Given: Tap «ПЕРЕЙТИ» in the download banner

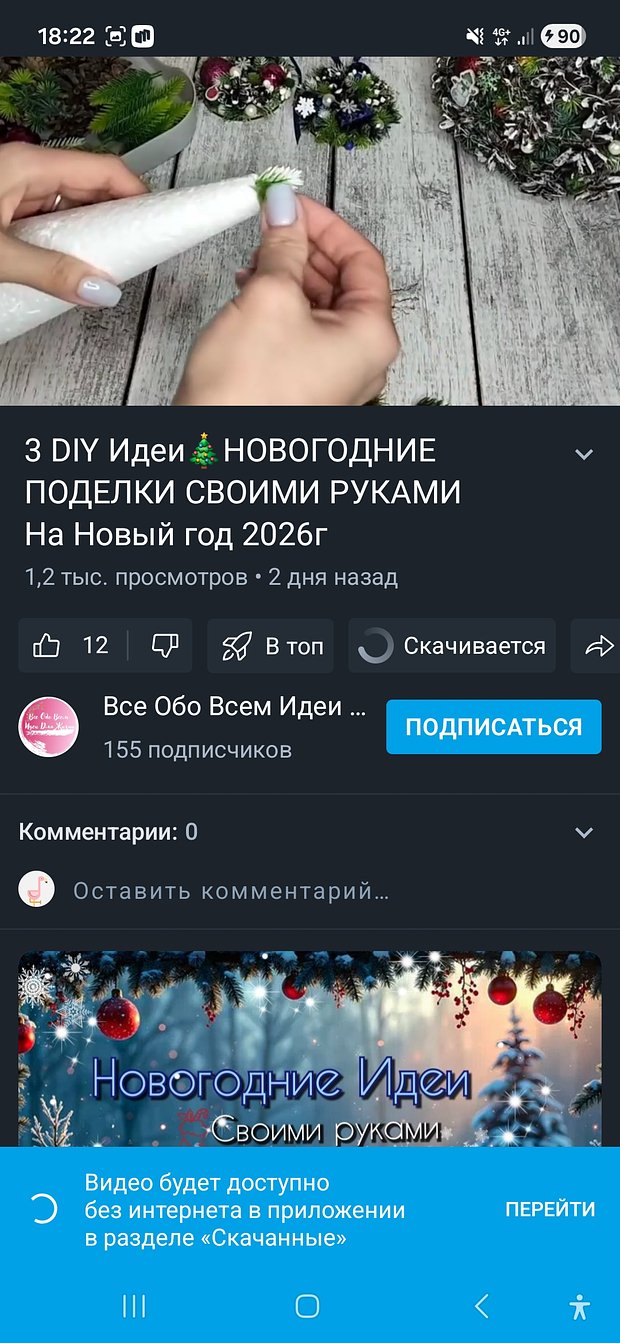Looking at the screenshot, I should click(549, 1210).
